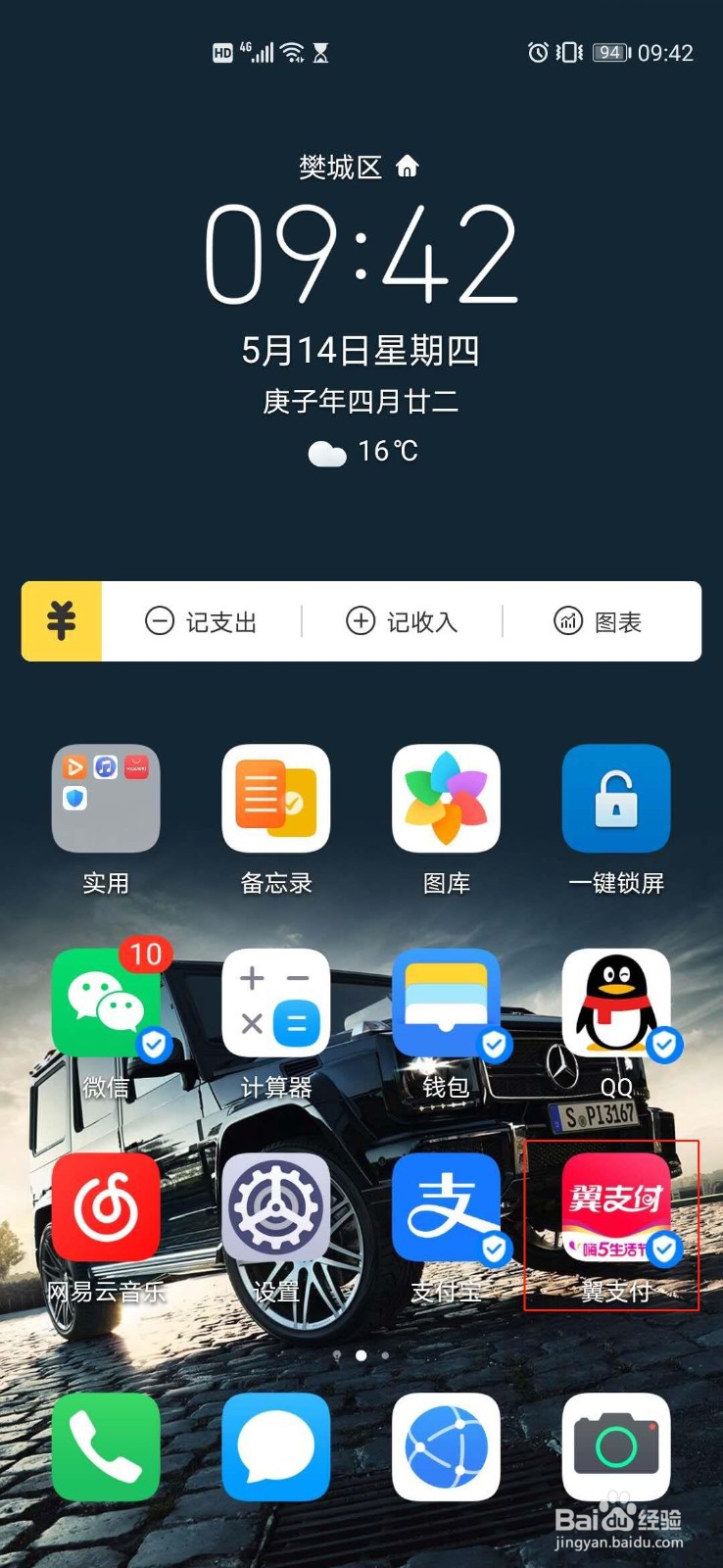The width and height of the screenshot is (723, 1568).
Task: Open the Calculator app
Action: tap(275, 1004)
